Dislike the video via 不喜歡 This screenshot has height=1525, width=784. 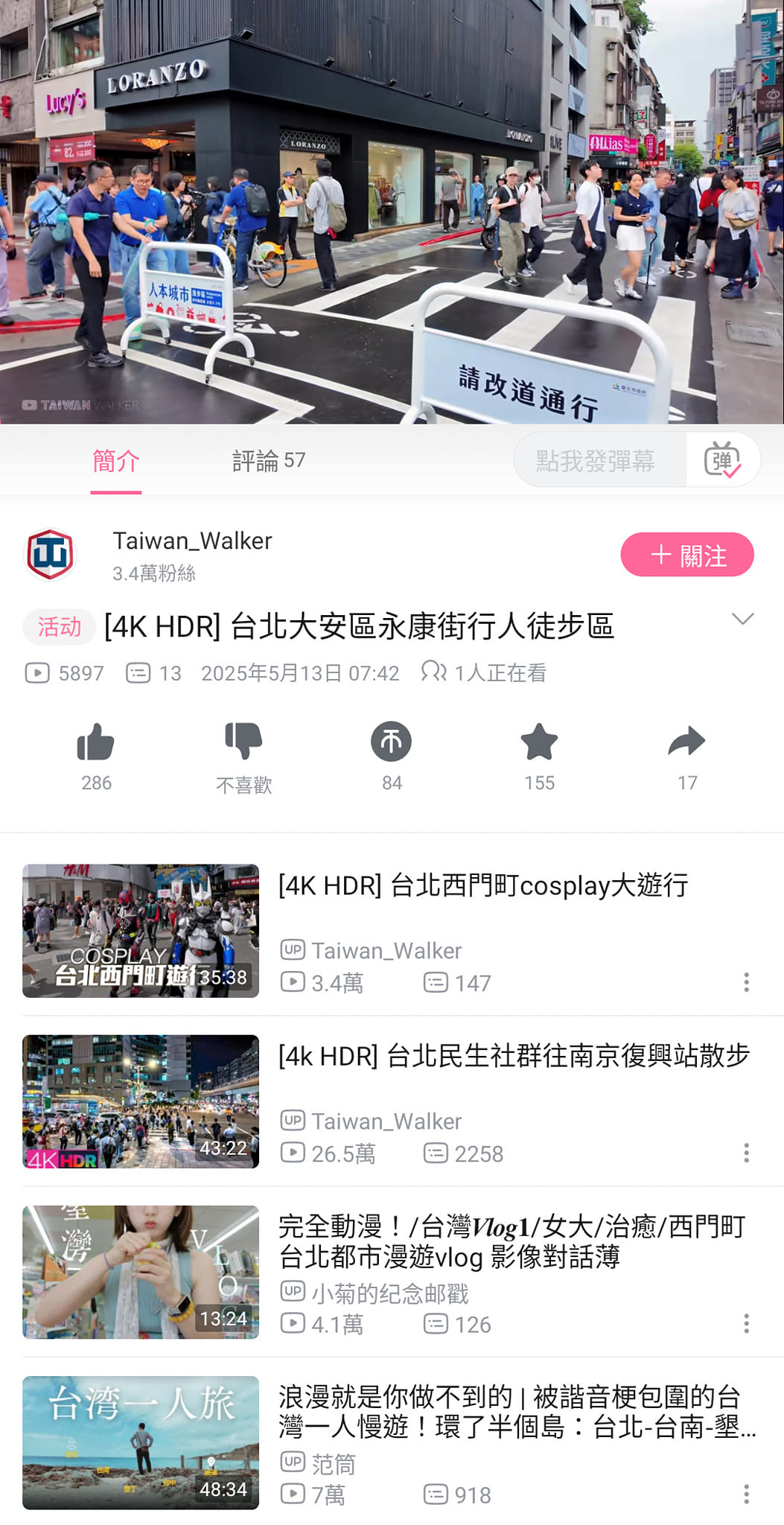point(243,758)
